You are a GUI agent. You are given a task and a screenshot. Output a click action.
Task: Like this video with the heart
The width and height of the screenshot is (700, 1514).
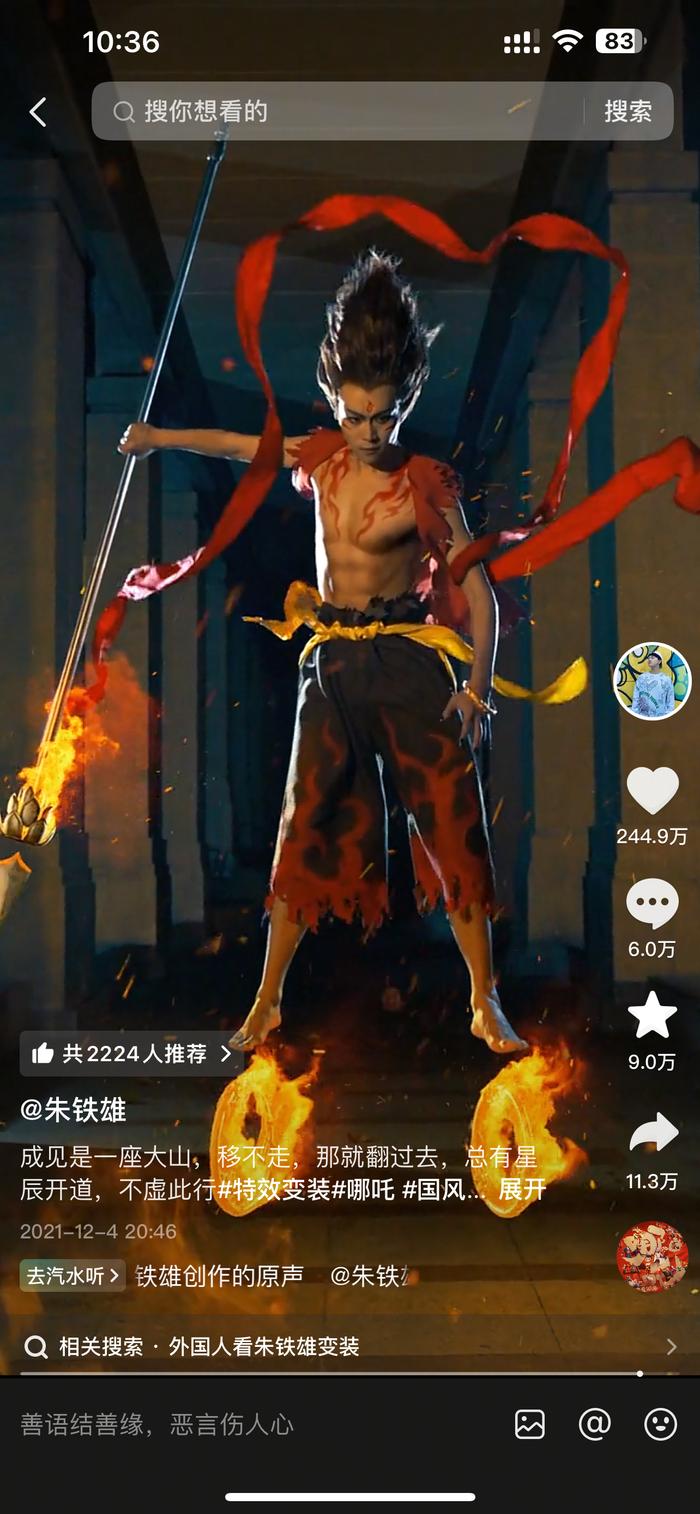(652, 792)
